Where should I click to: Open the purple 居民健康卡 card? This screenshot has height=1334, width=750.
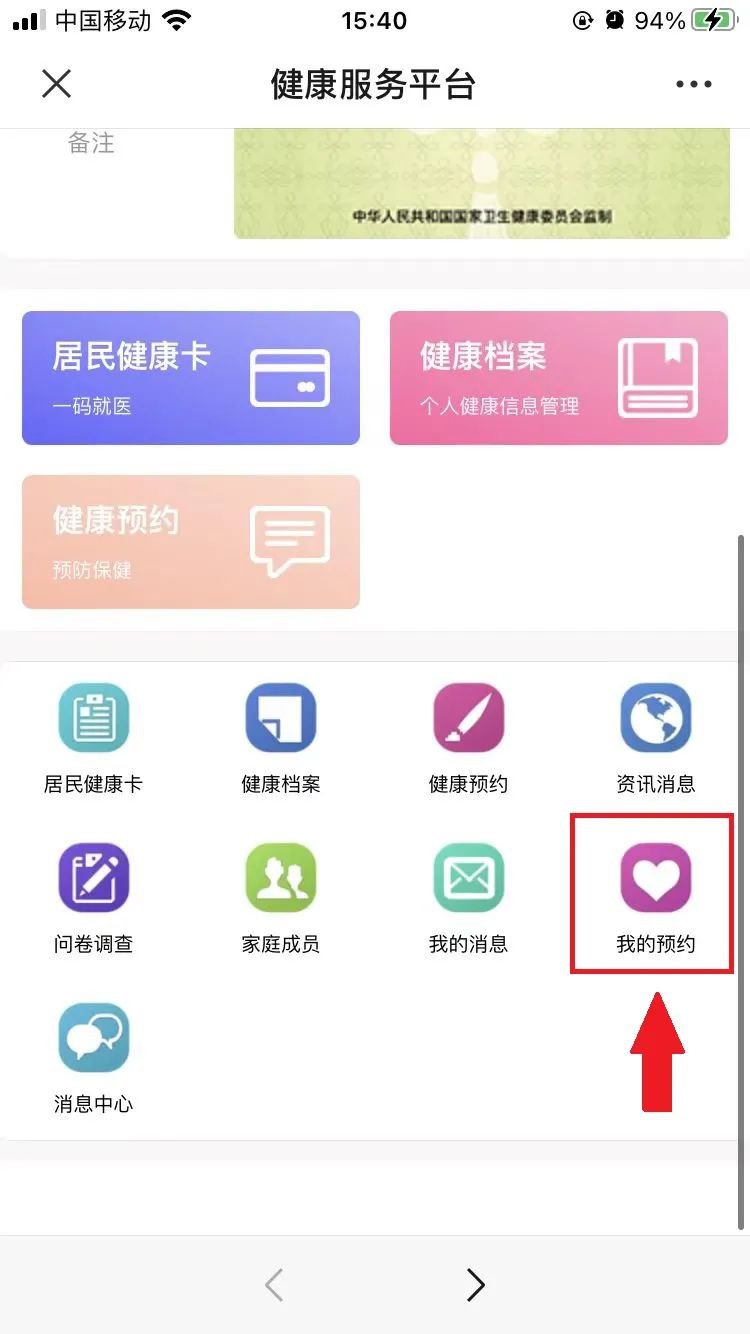tap(191, 378)
